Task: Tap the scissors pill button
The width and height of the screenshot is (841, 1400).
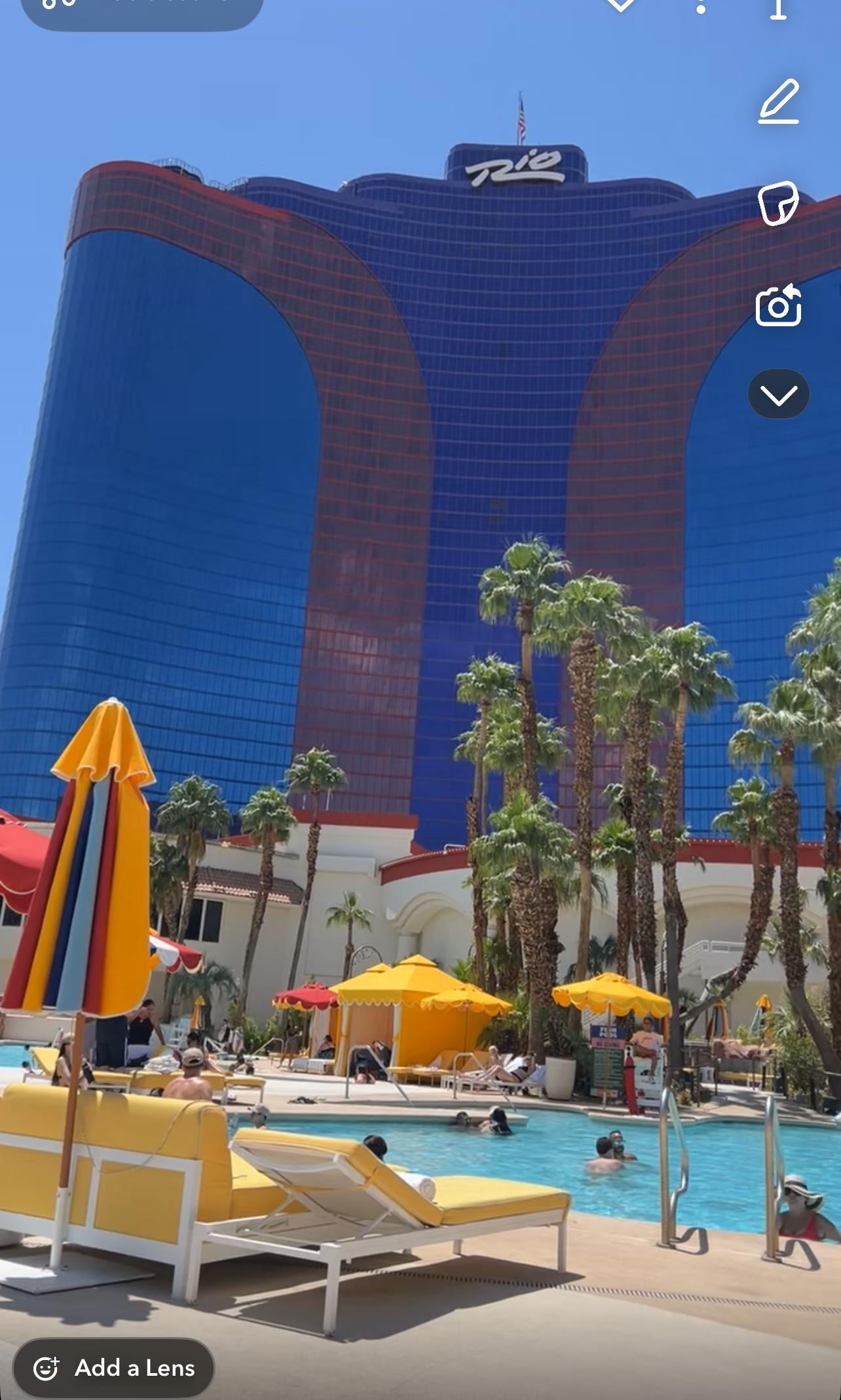Action: point(141,9)
